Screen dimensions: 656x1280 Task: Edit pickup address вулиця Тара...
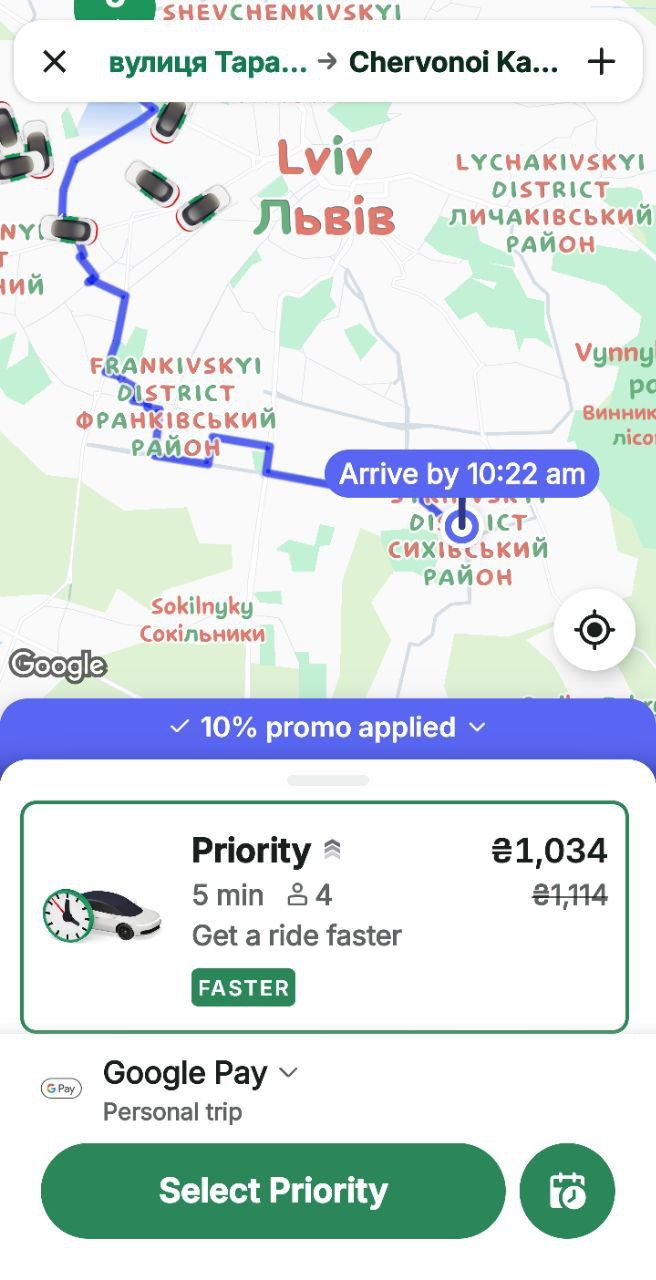(x=207, y=62)
